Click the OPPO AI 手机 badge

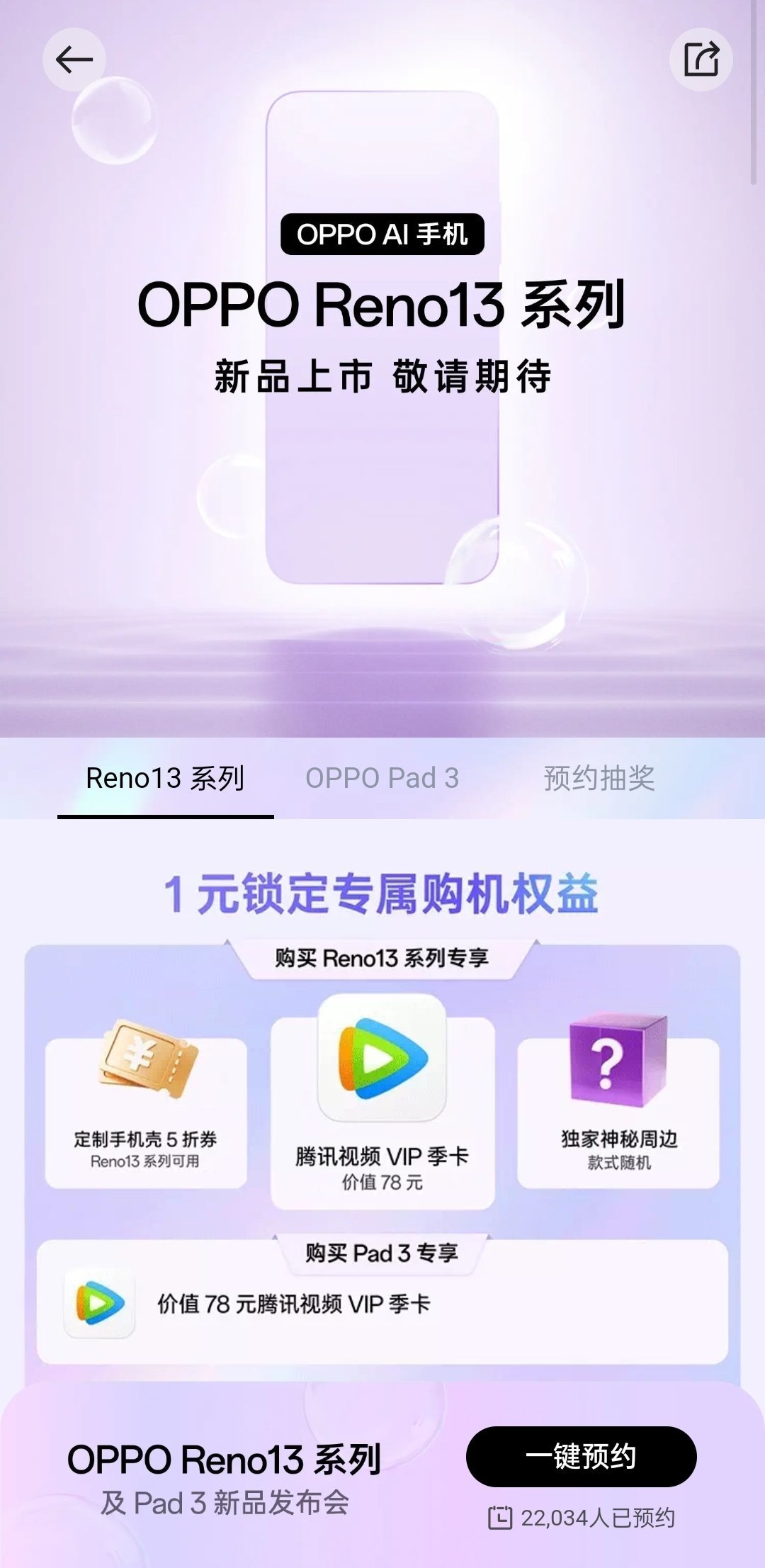382,236
